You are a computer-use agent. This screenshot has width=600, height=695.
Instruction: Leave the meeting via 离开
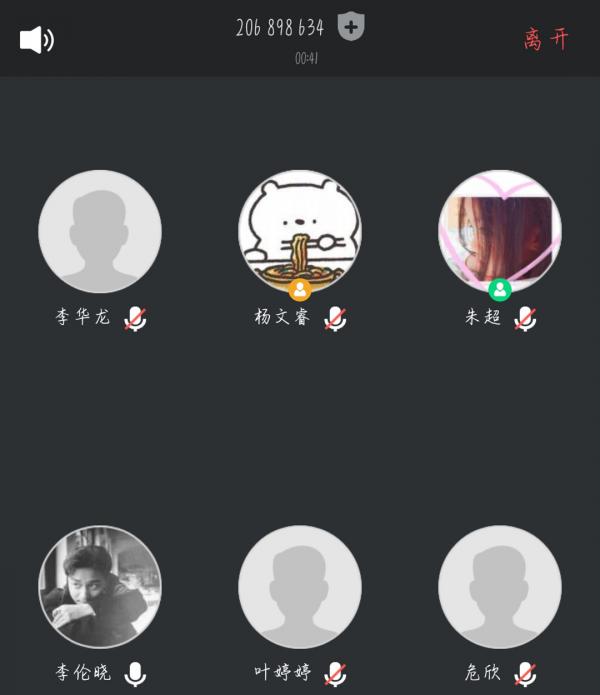coord(546,39)
